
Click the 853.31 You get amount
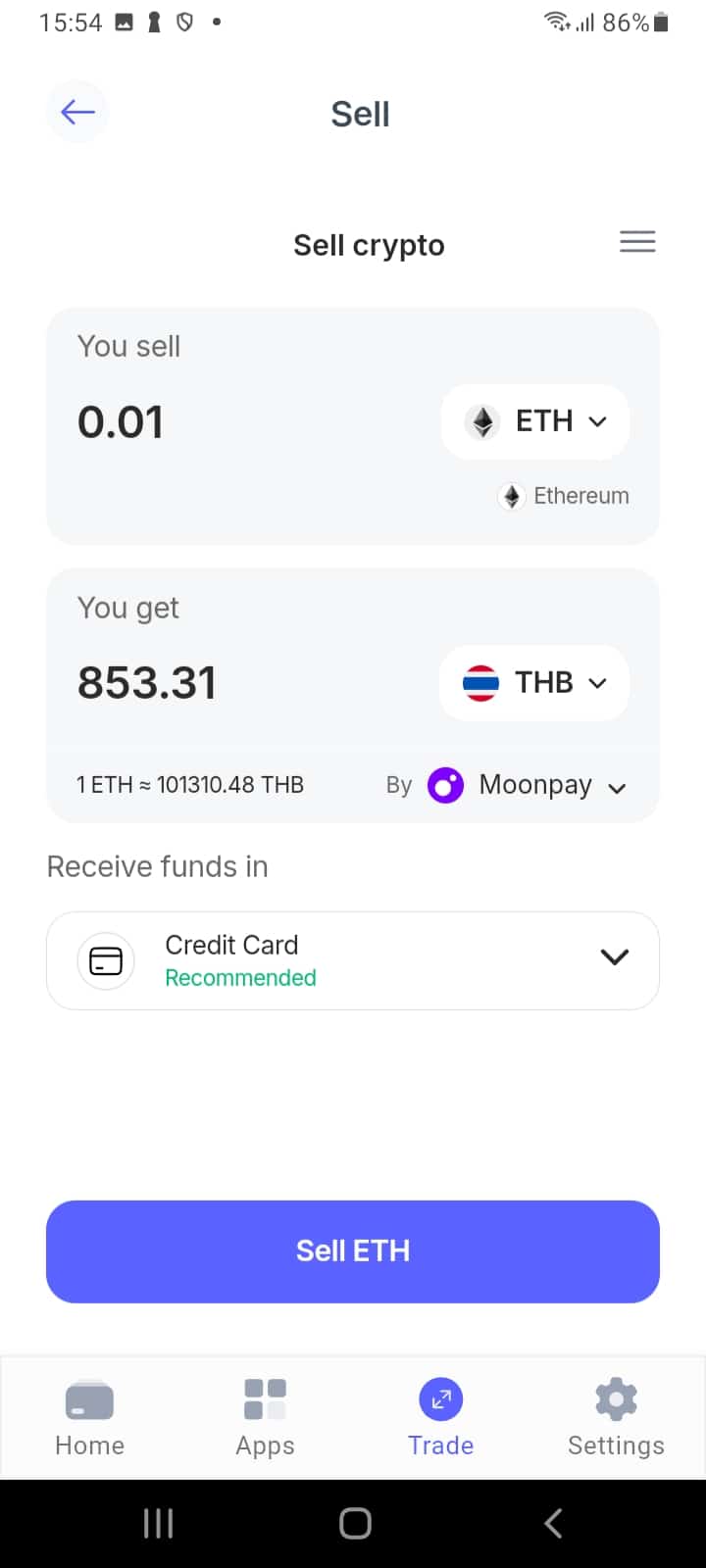point(147,683)
